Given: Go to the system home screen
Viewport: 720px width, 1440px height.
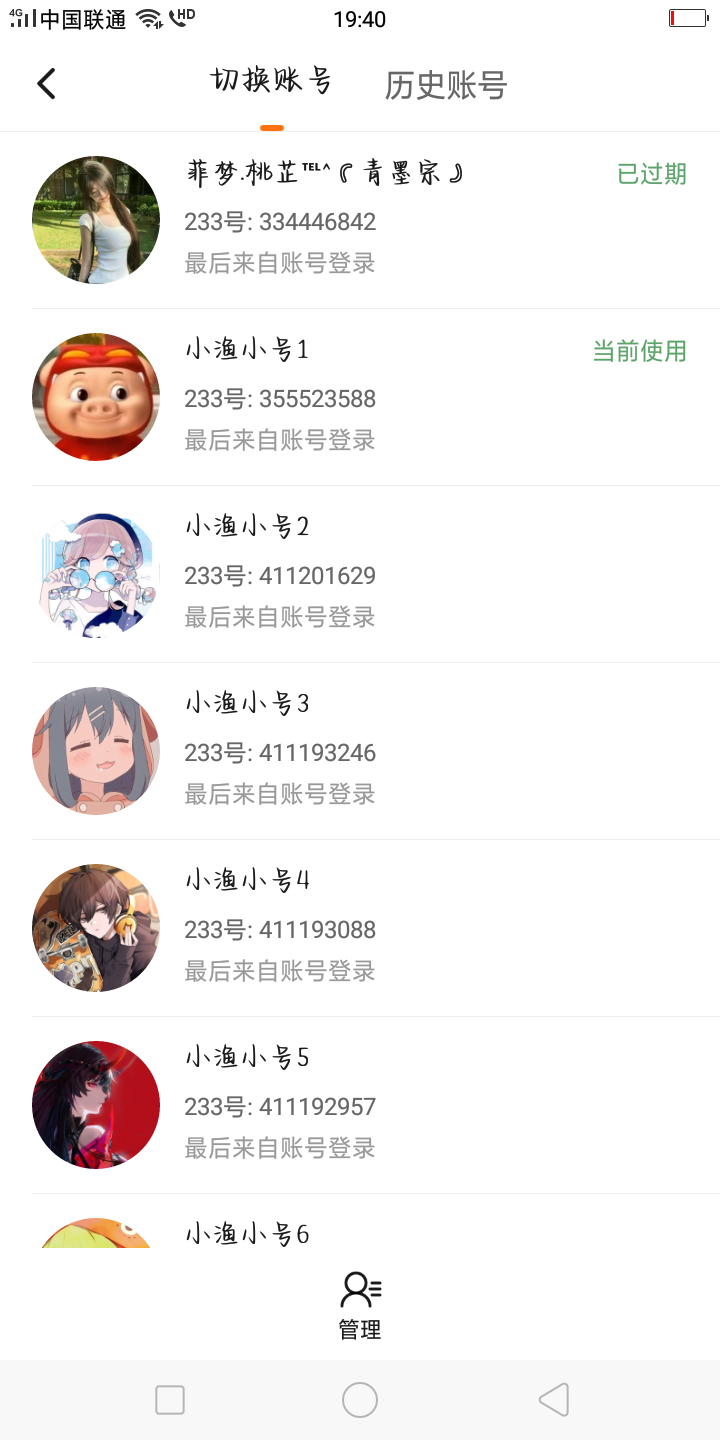Looking at the screenshot, I should 360,1400.
